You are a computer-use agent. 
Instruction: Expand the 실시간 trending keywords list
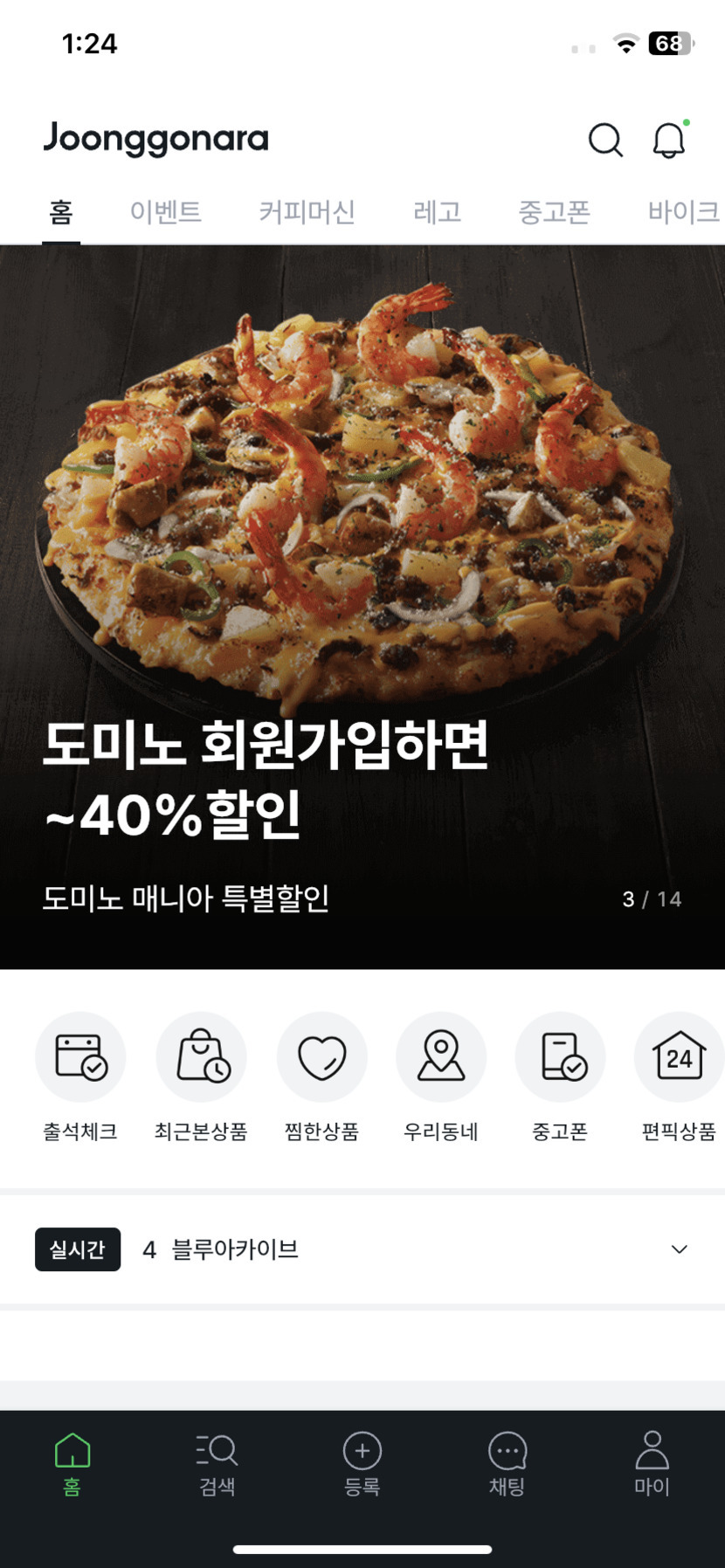tap(679, 1249)
